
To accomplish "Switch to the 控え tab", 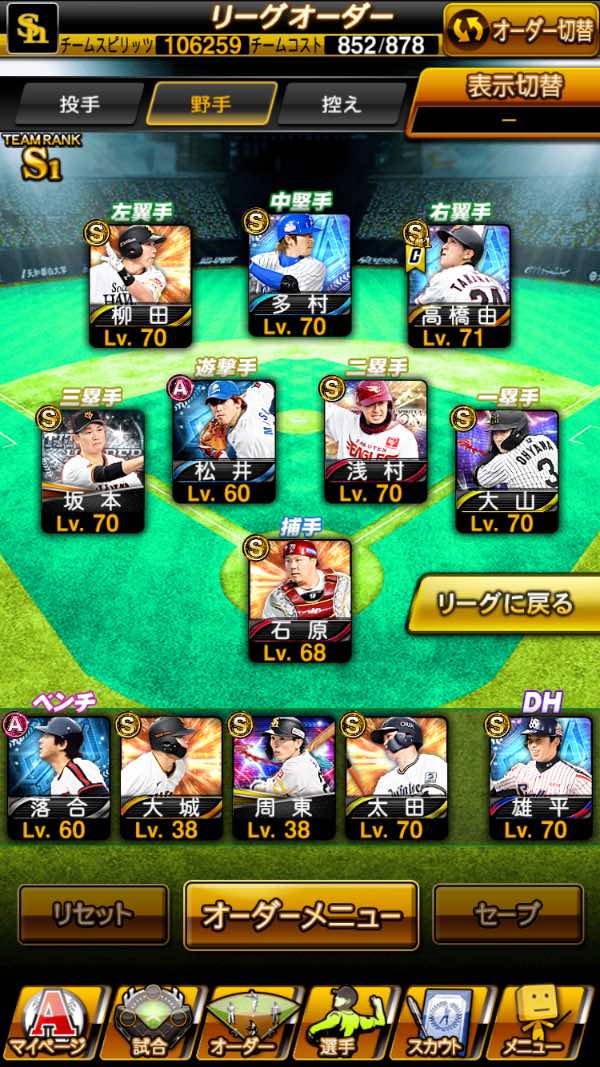I will coord(342,104).
